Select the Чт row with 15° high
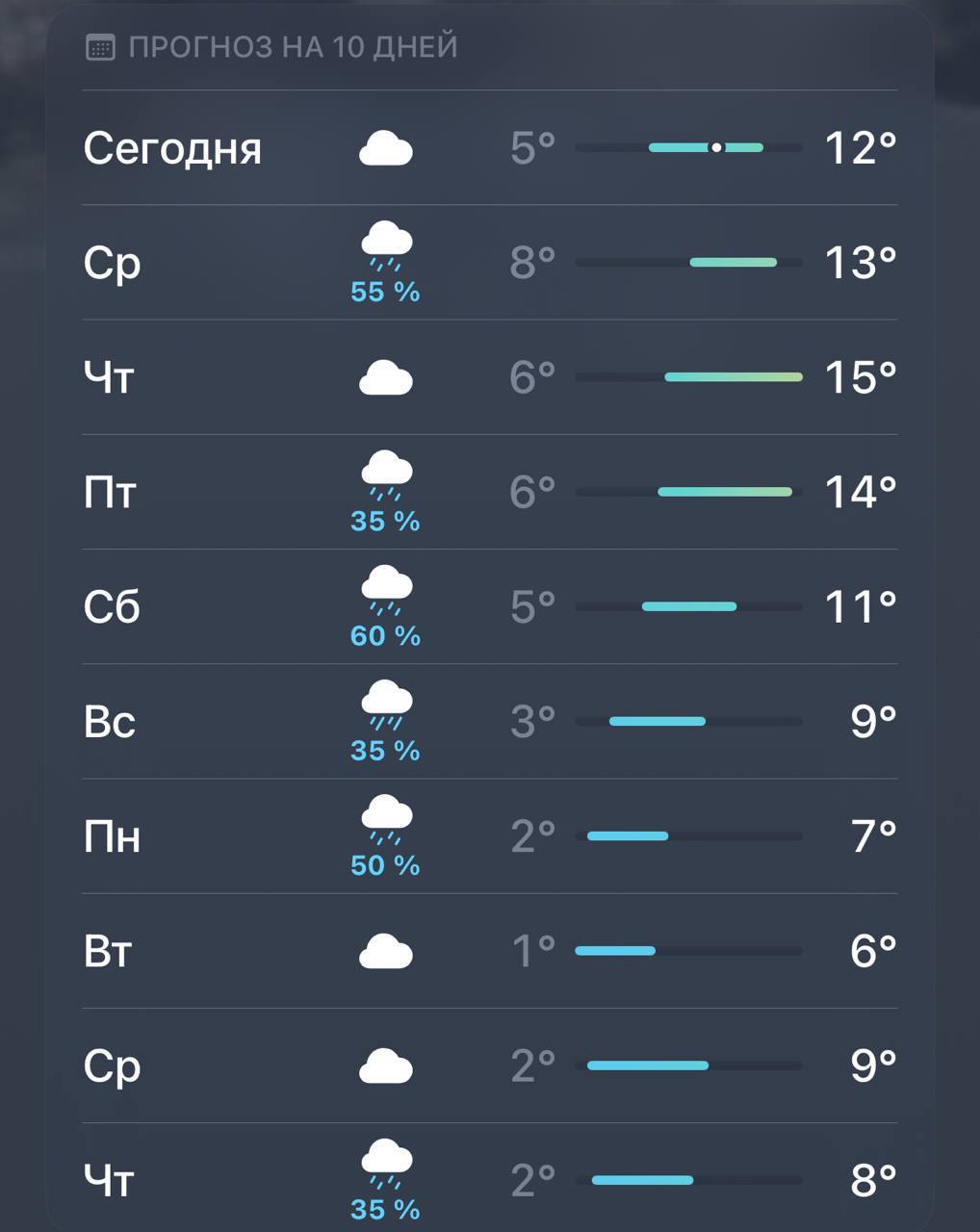 [489, 377]
